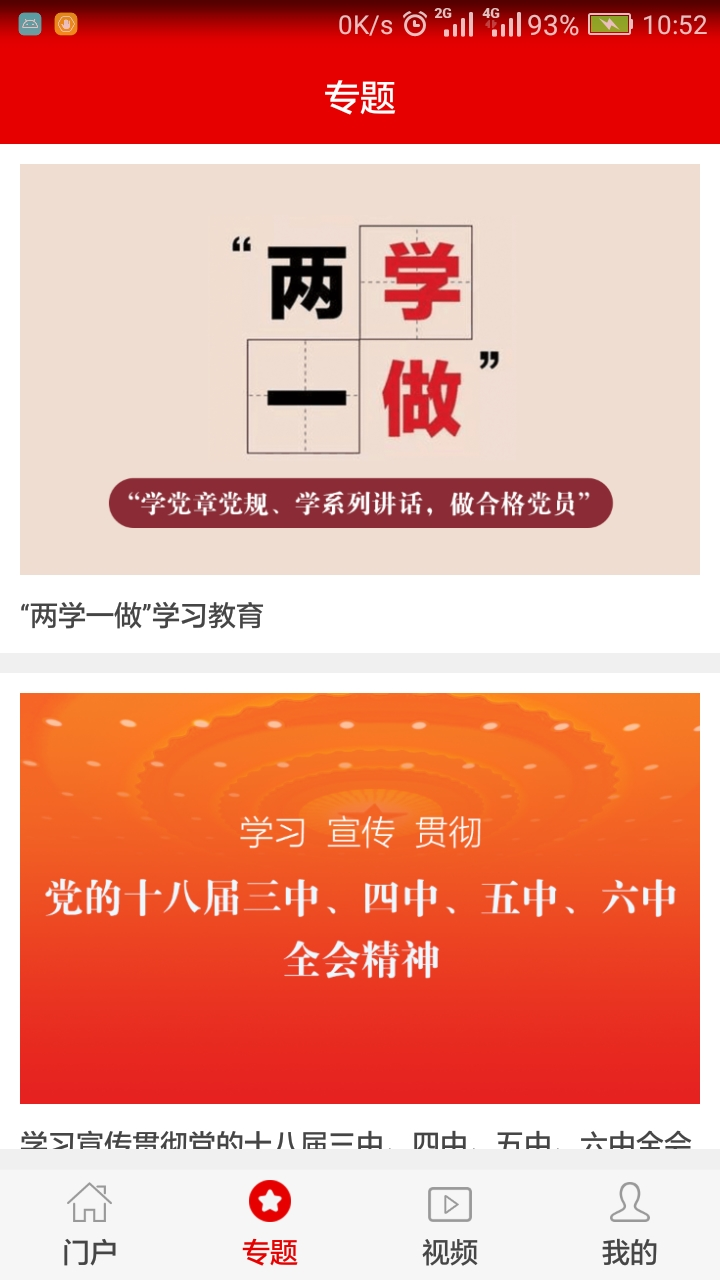Viewport: 720px width, 1280px height.
Task: Tap the 两学一做 banner image
Action: (x=360, y=368)
